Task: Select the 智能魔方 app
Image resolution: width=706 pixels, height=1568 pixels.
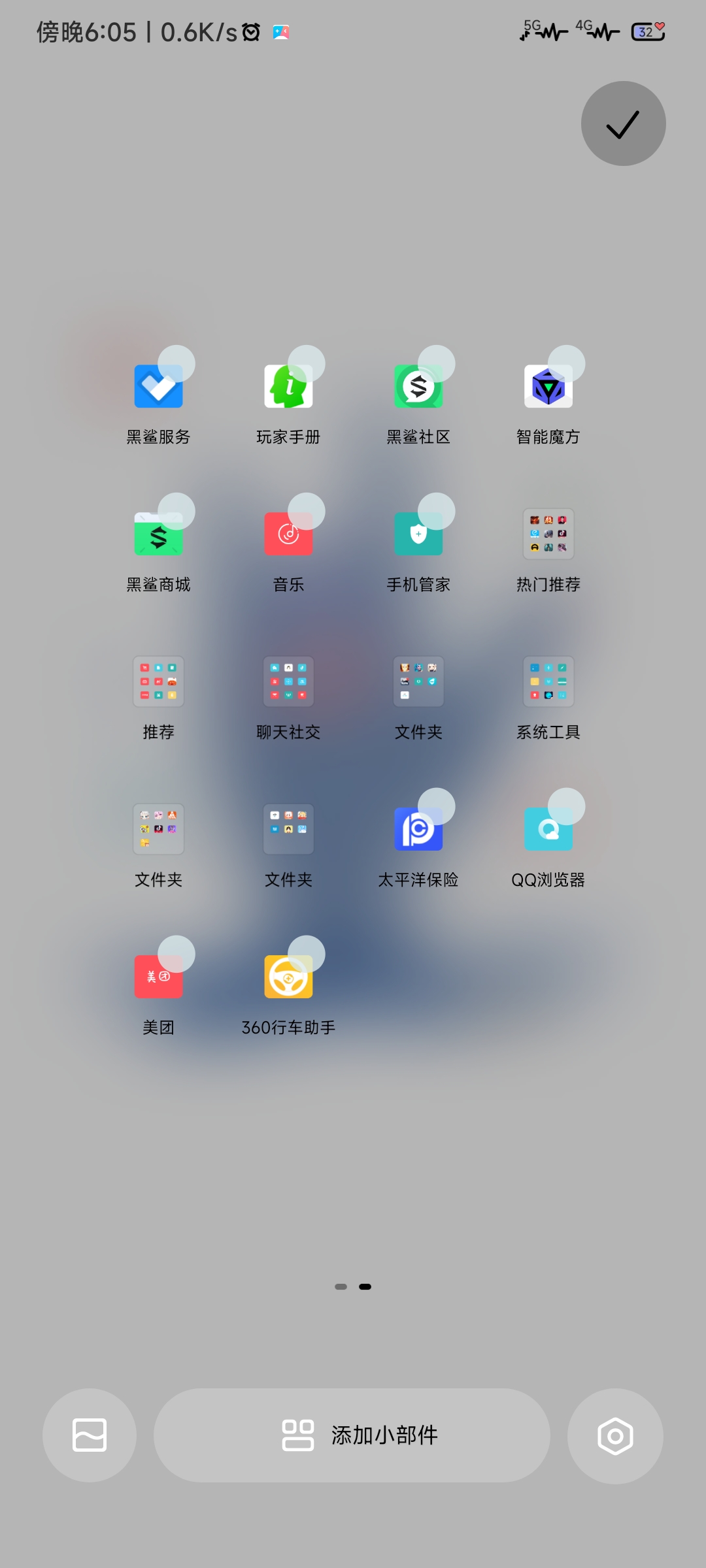Action: (548, 386)
